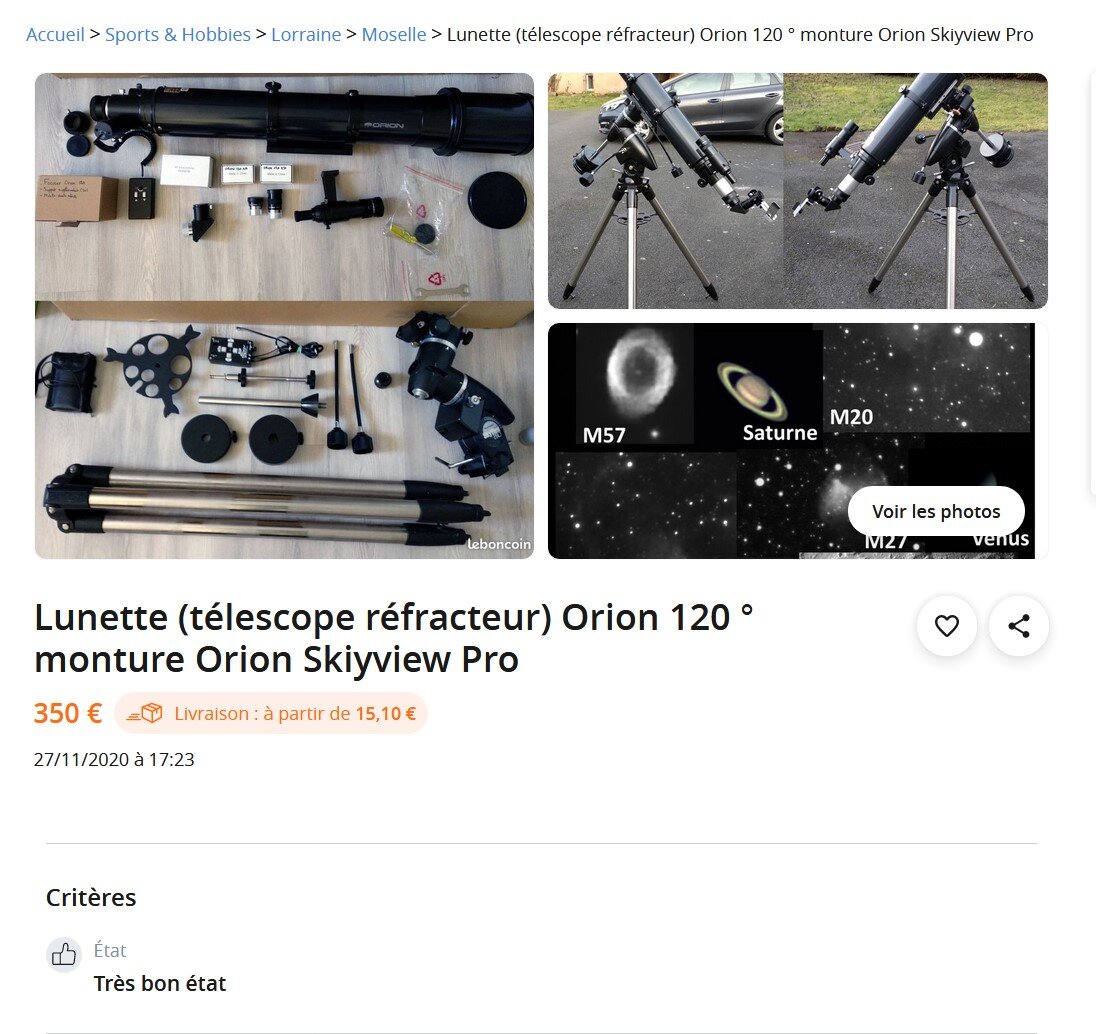Open the Accueil breadcrumb link

click(x=55, y=35)
